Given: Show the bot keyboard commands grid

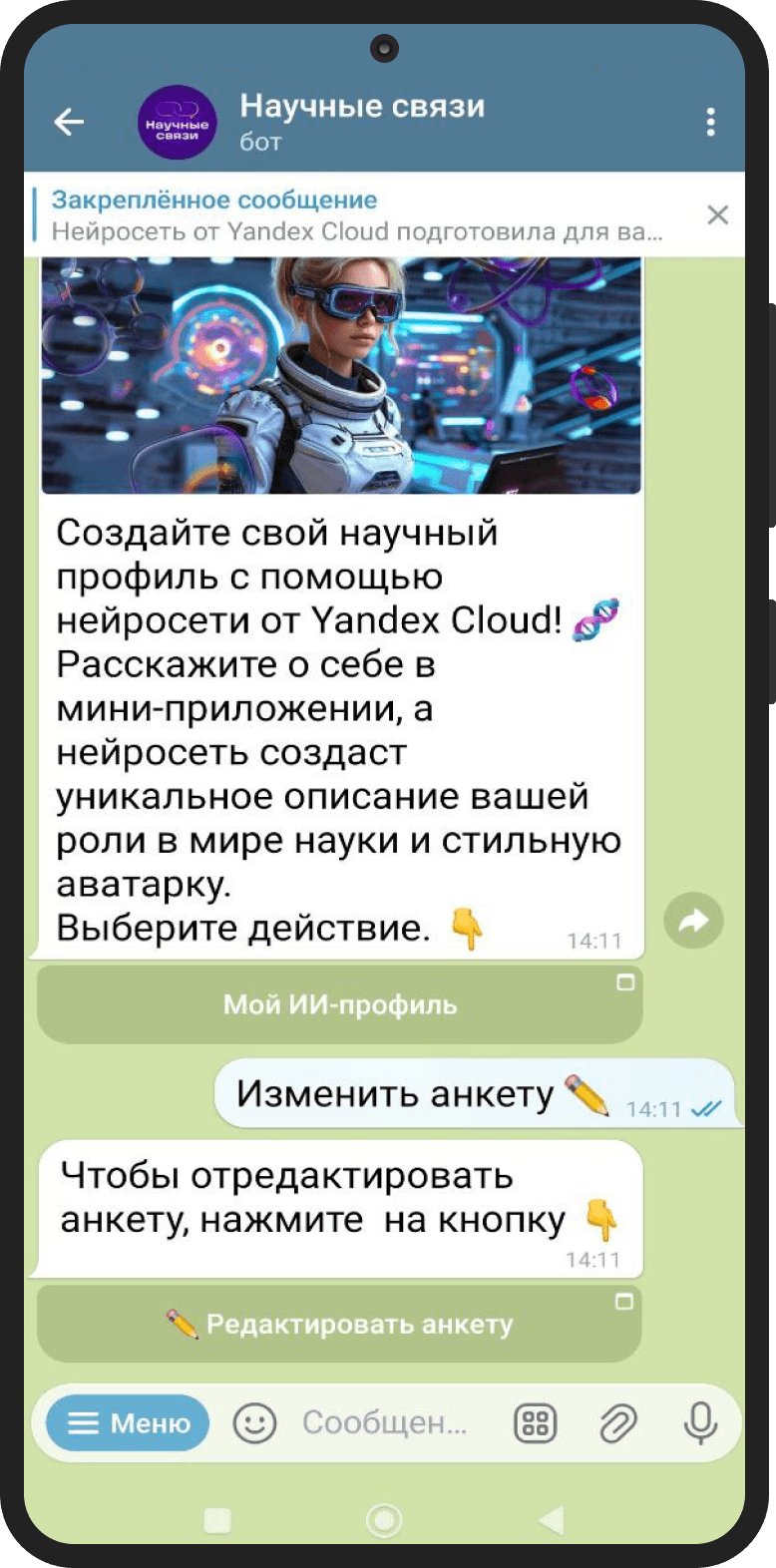Looking at the screenshot, I should 536,1423.
